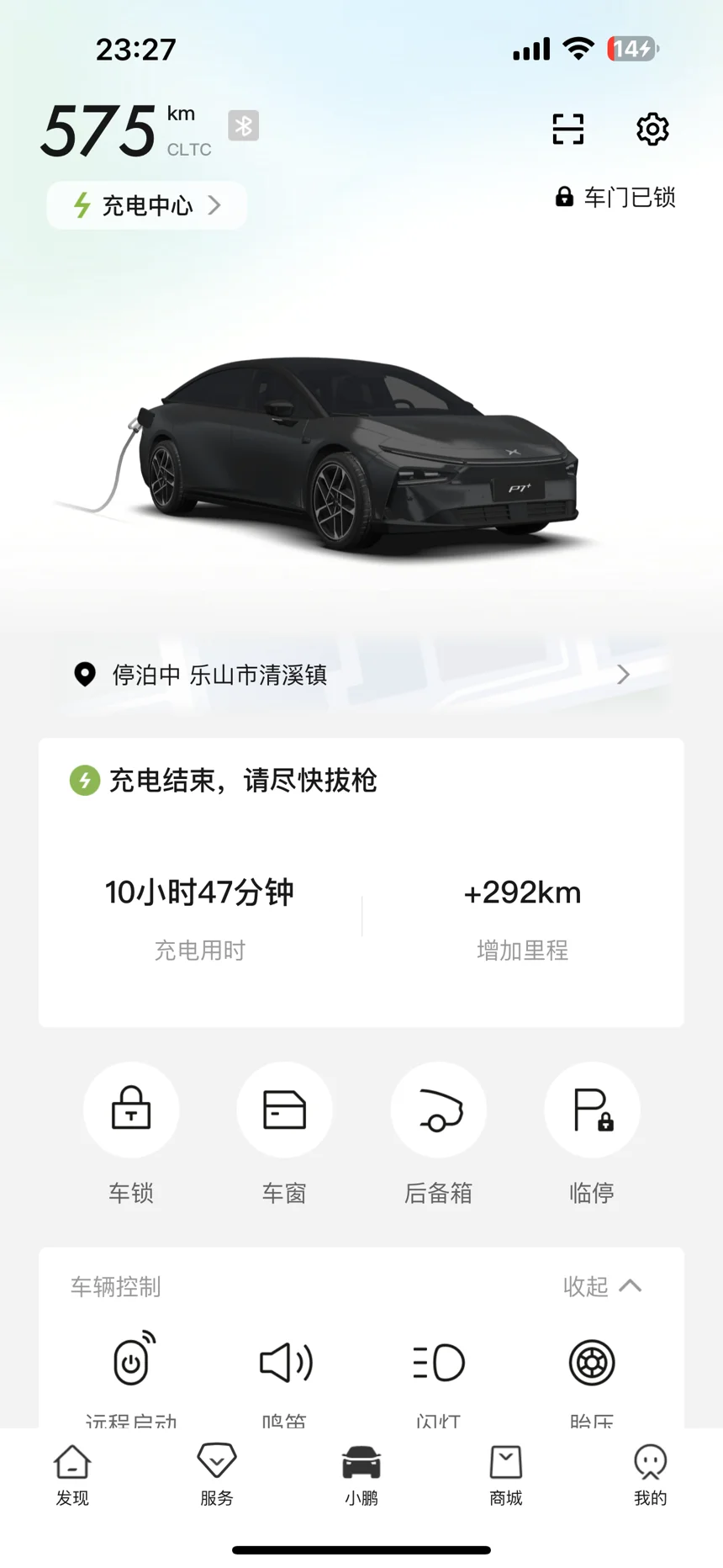The image size is (723, 1568).
Task: Switch to the 服务 tab
Action: [x=217, y=1475]
